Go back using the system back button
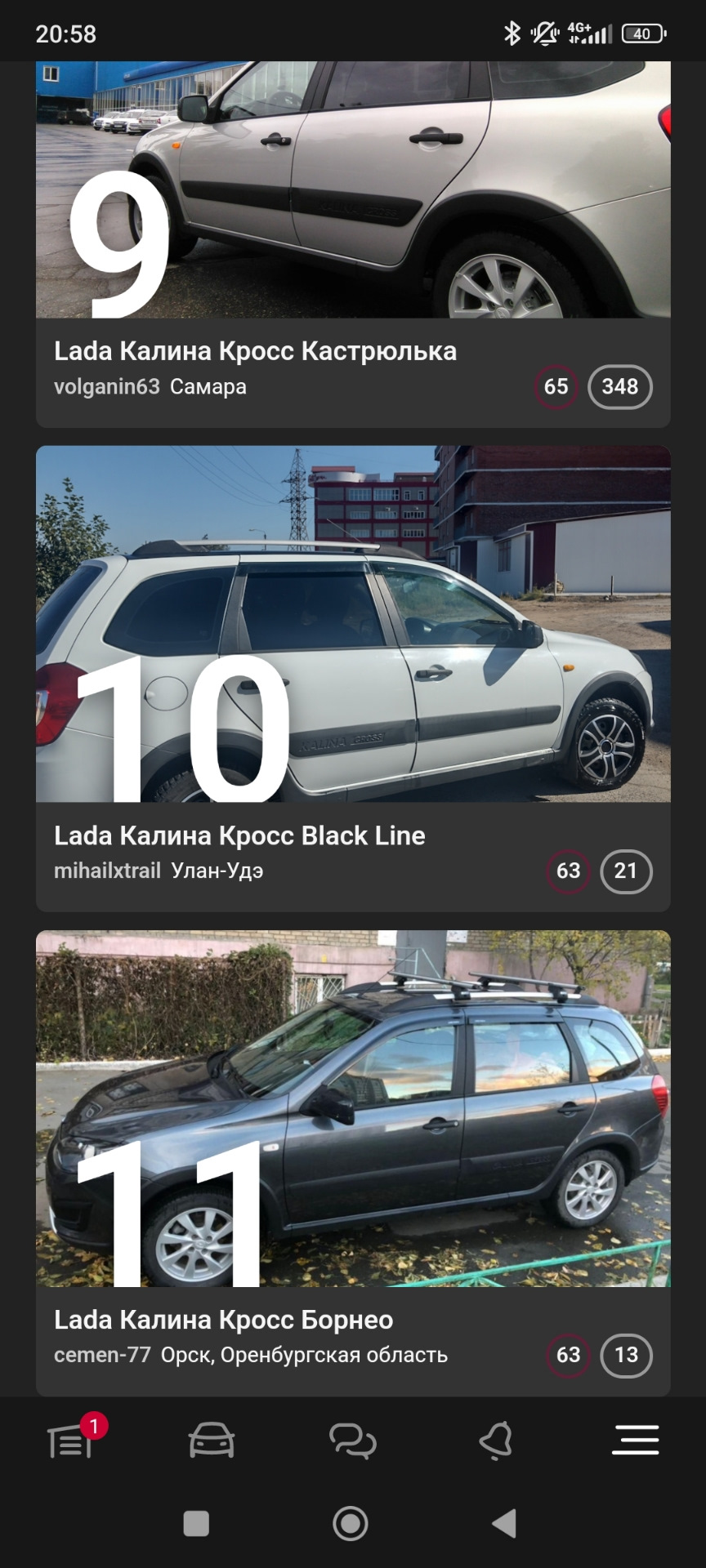Image resolution: width=706 pixels, height=1568 pixels. pos(505,1524)
